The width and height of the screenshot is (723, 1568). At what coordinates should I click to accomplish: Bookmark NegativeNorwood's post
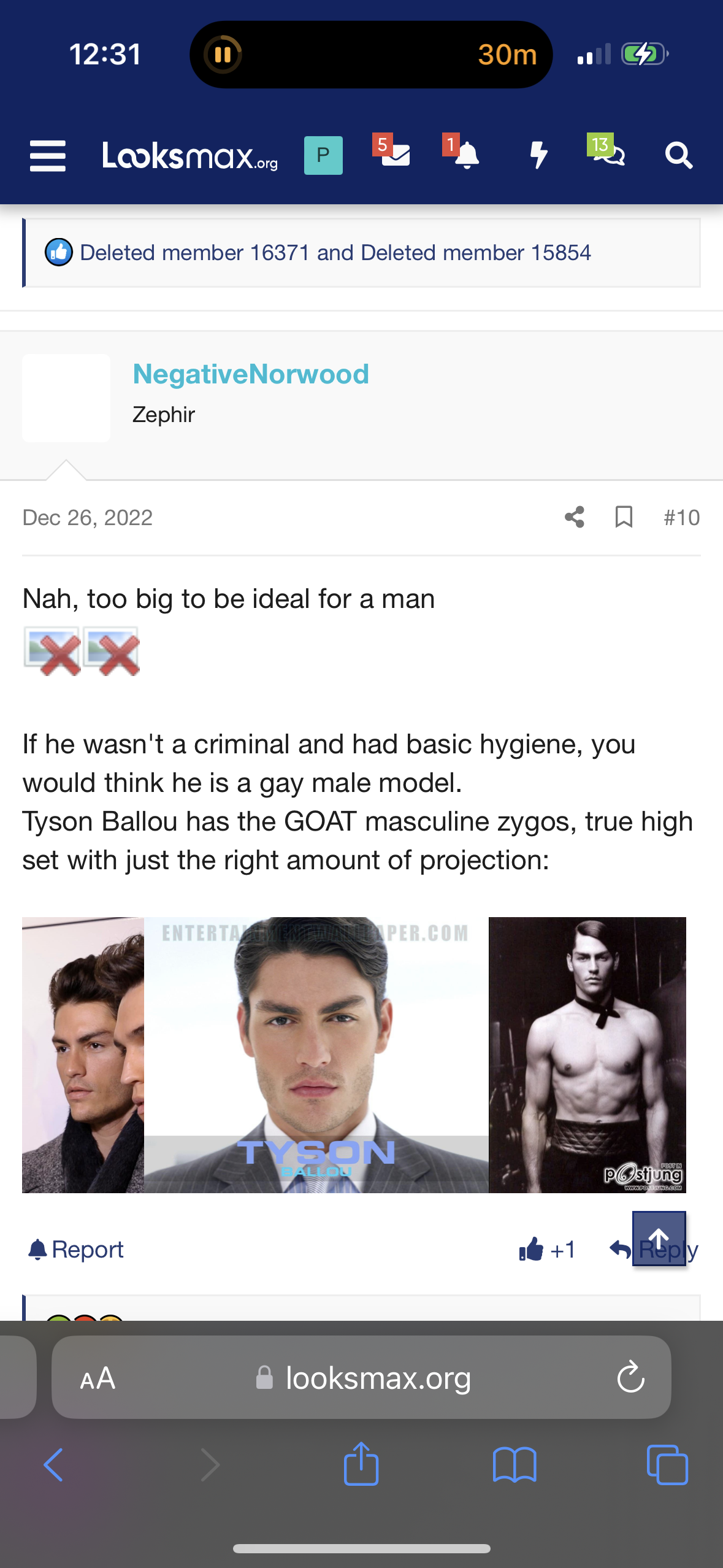(624, 517)
